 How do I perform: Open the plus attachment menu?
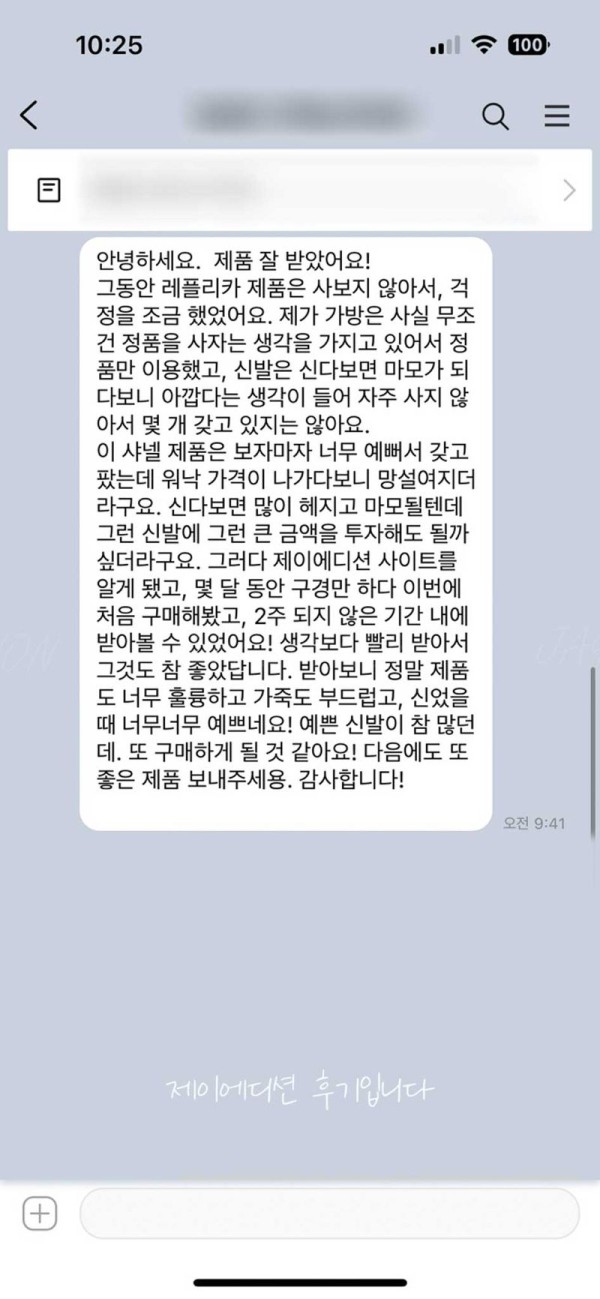[x=39, y=1214]
